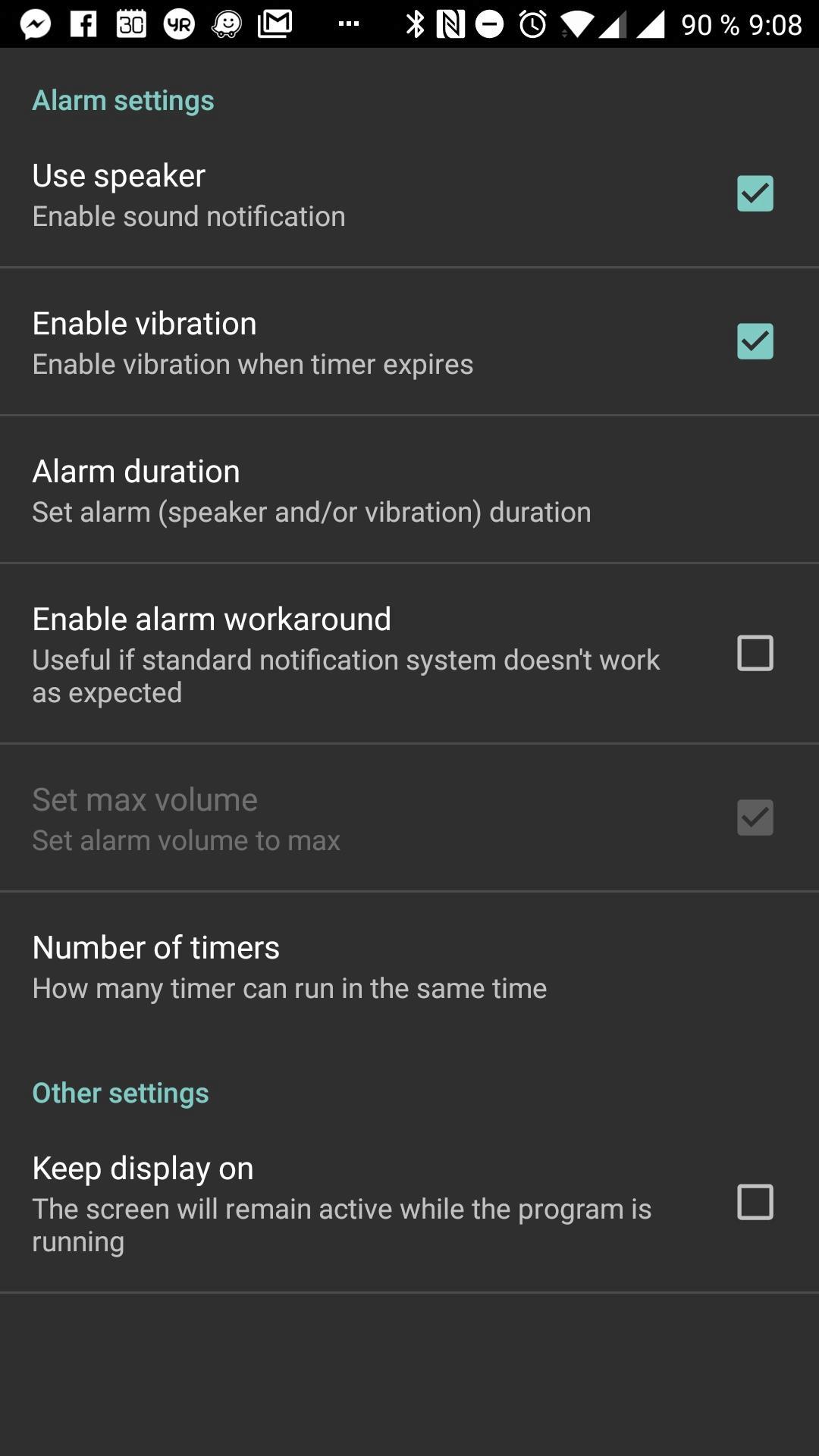The width and height of the screenshot is (819, 1456).
Task: Uncheck the Use speaker checkbox
Action: pos(755,193)
